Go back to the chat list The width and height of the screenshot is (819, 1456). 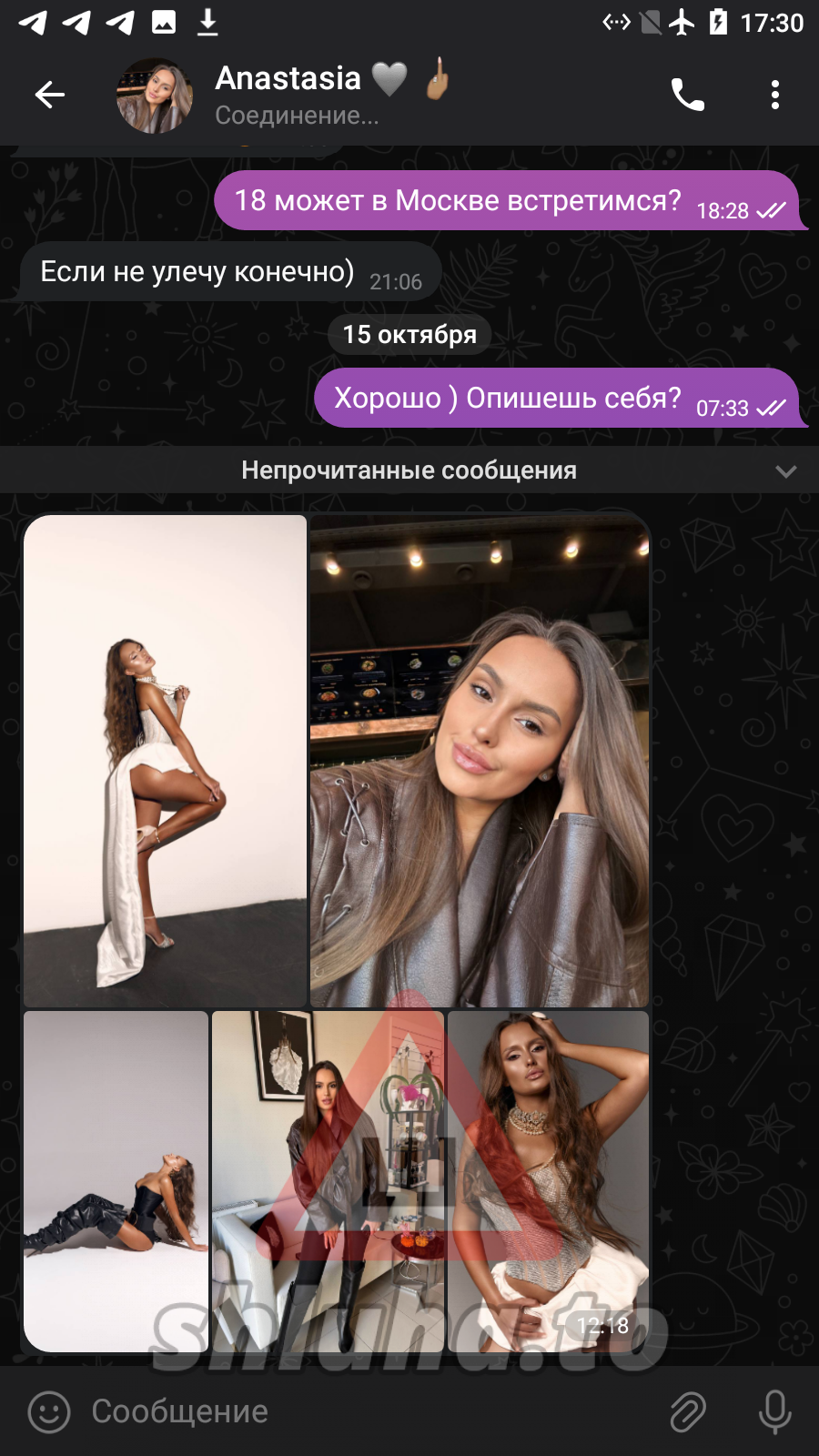[x=50, y=95]
